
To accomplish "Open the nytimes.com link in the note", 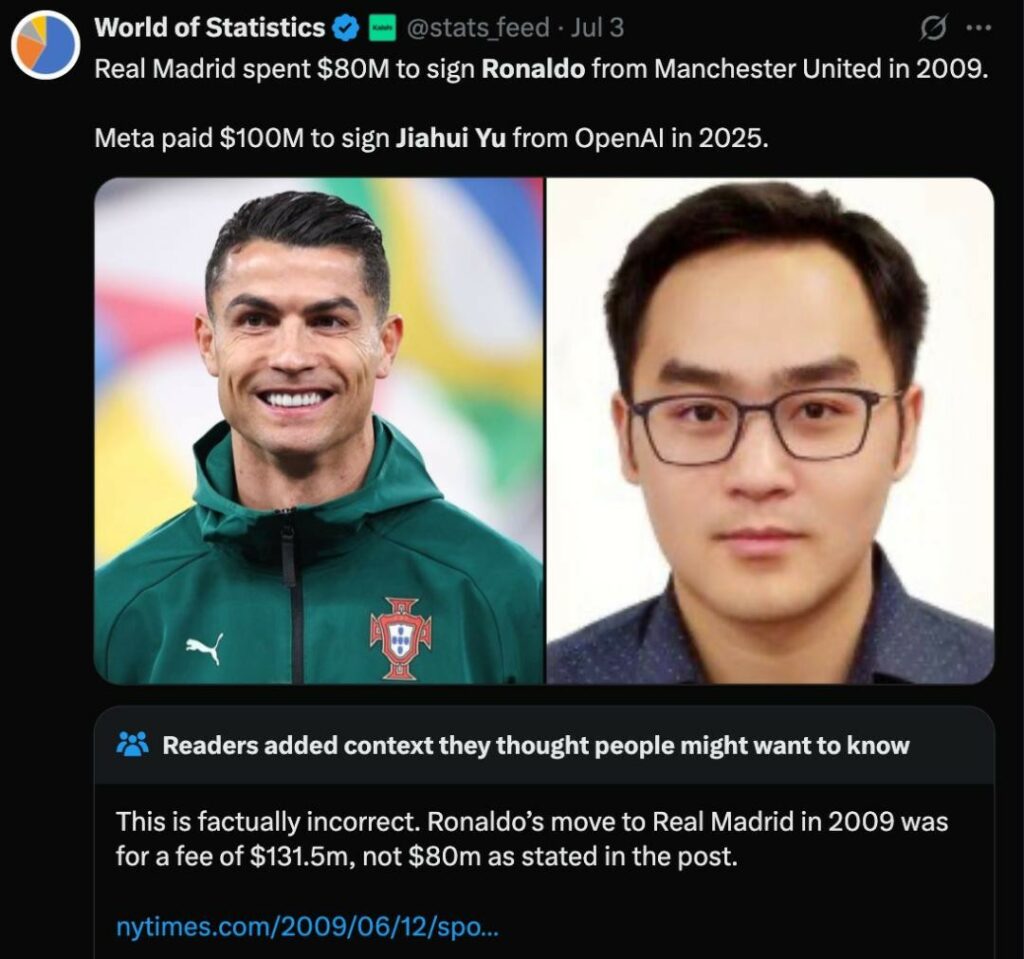I will click(x=307, y=924).
